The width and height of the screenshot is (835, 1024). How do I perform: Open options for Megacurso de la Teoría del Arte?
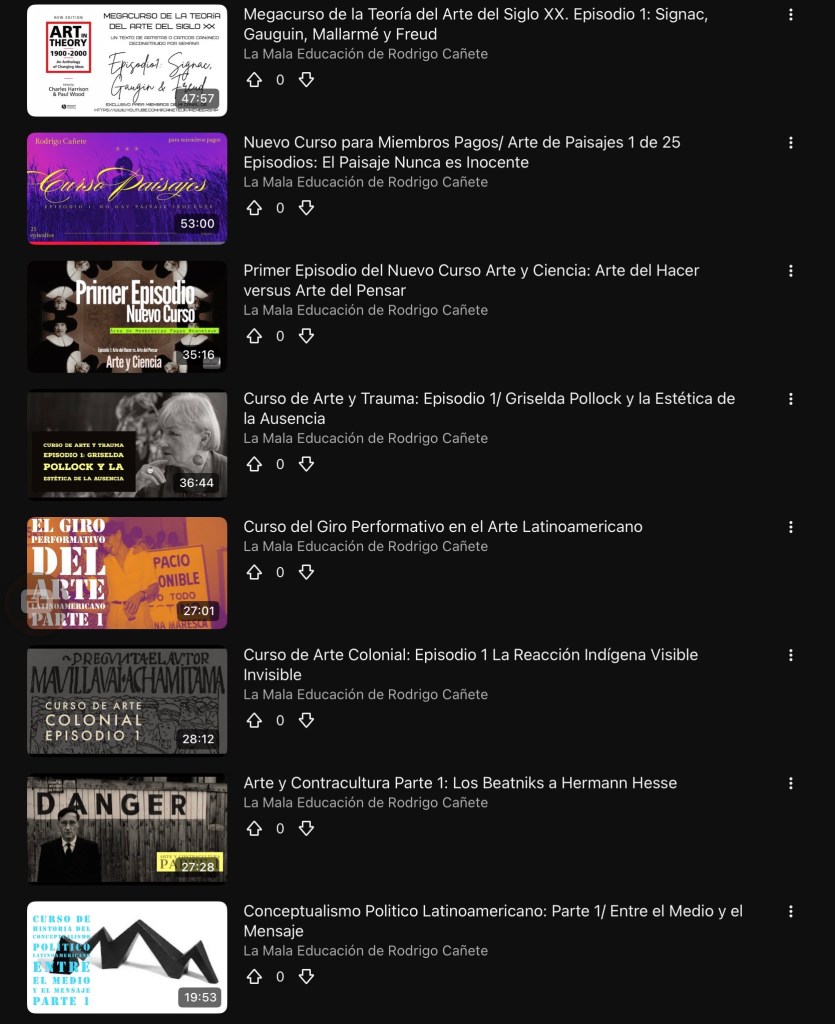tap(791, 15)
